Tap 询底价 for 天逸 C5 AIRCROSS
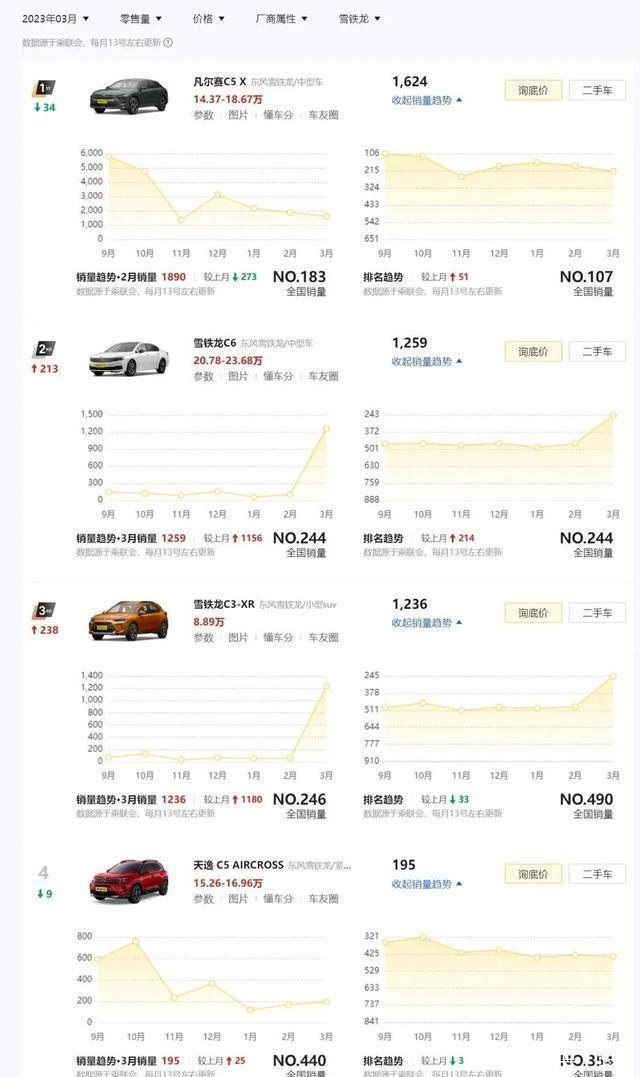Image resolution: width=640 pixels, height=1077 pixels. pyautogui.click(x=533, y=874)
